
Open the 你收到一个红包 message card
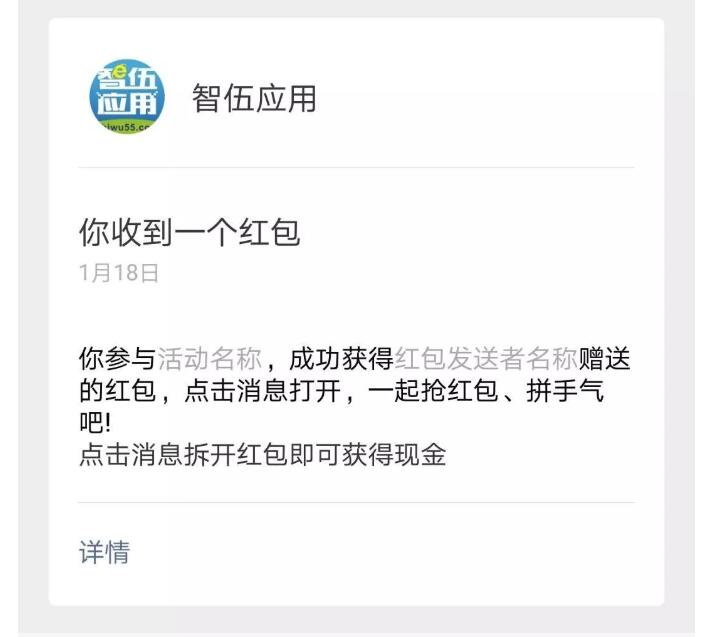[190, 234]
